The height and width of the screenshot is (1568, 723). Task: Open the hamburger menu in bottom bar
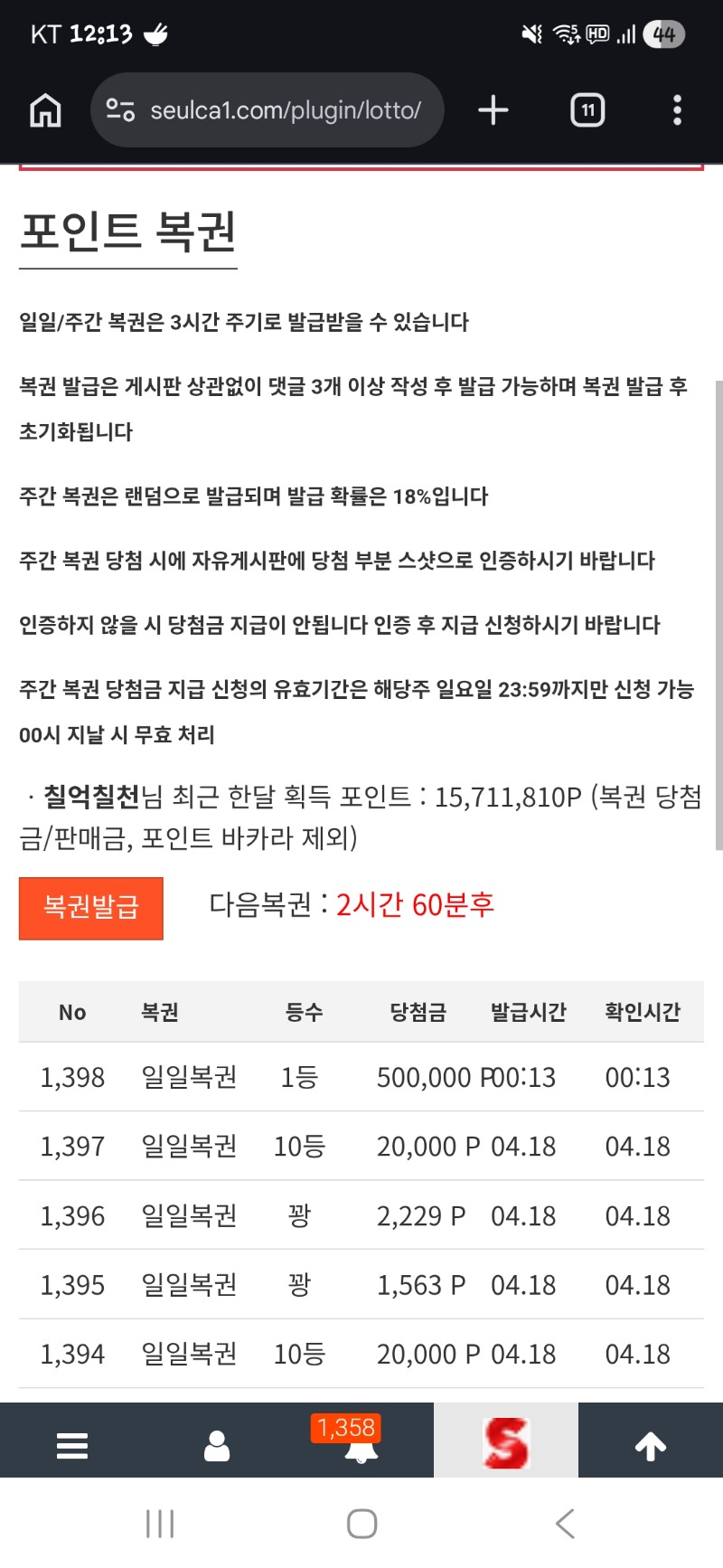click(72, 1445)
